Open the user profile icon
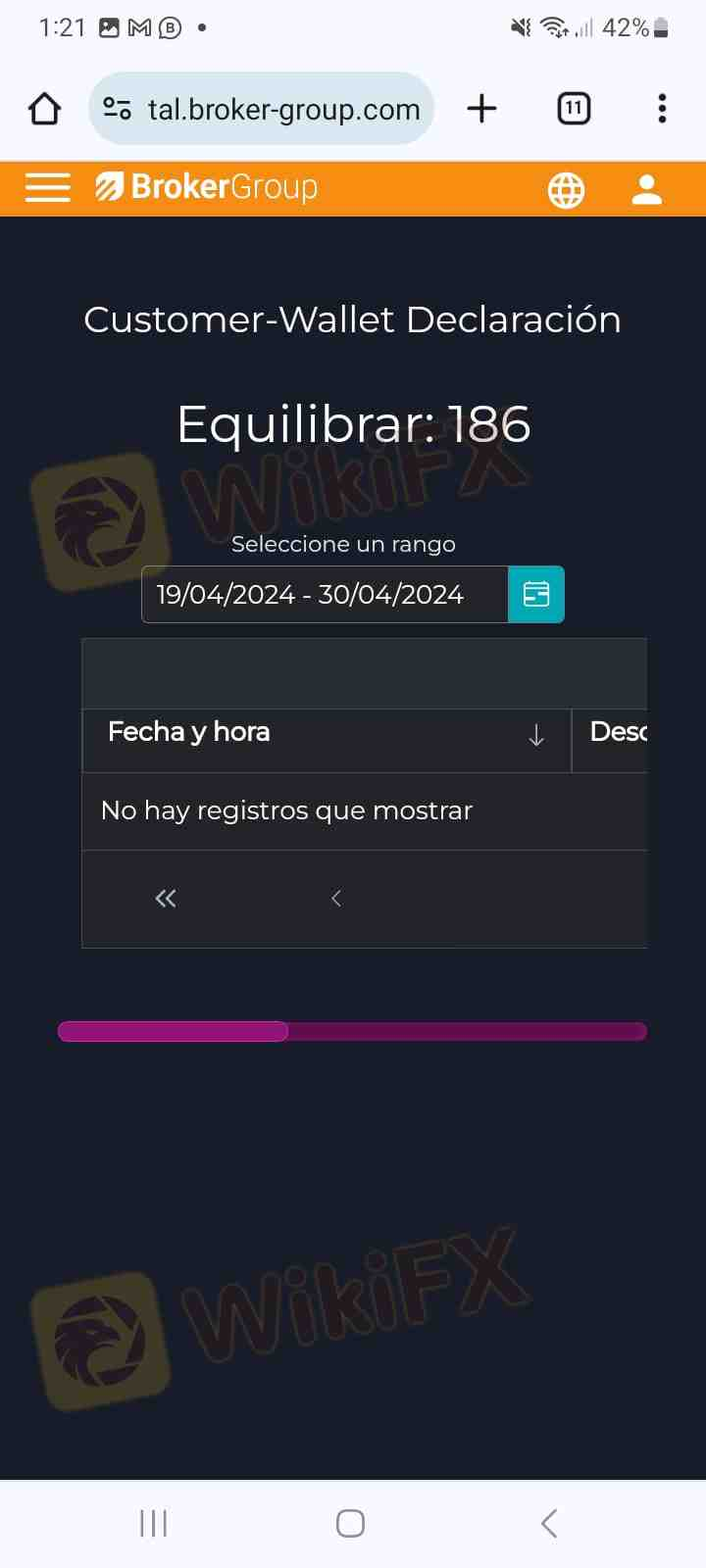The width and height of the screenshot is (706, 1568). tap(647, 189)
